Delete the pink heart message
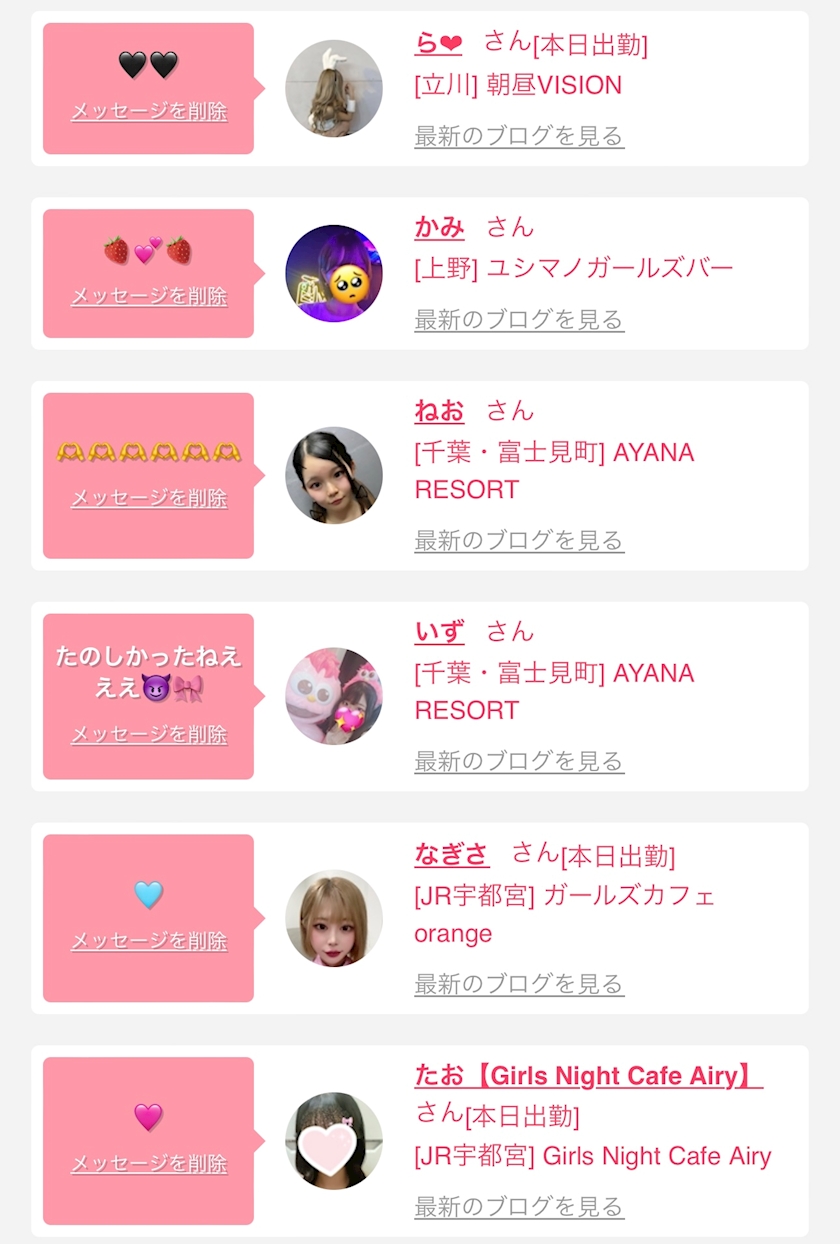Image resolution: width=840 pixels, height=1244 pixels. (x=149, y=1164)
